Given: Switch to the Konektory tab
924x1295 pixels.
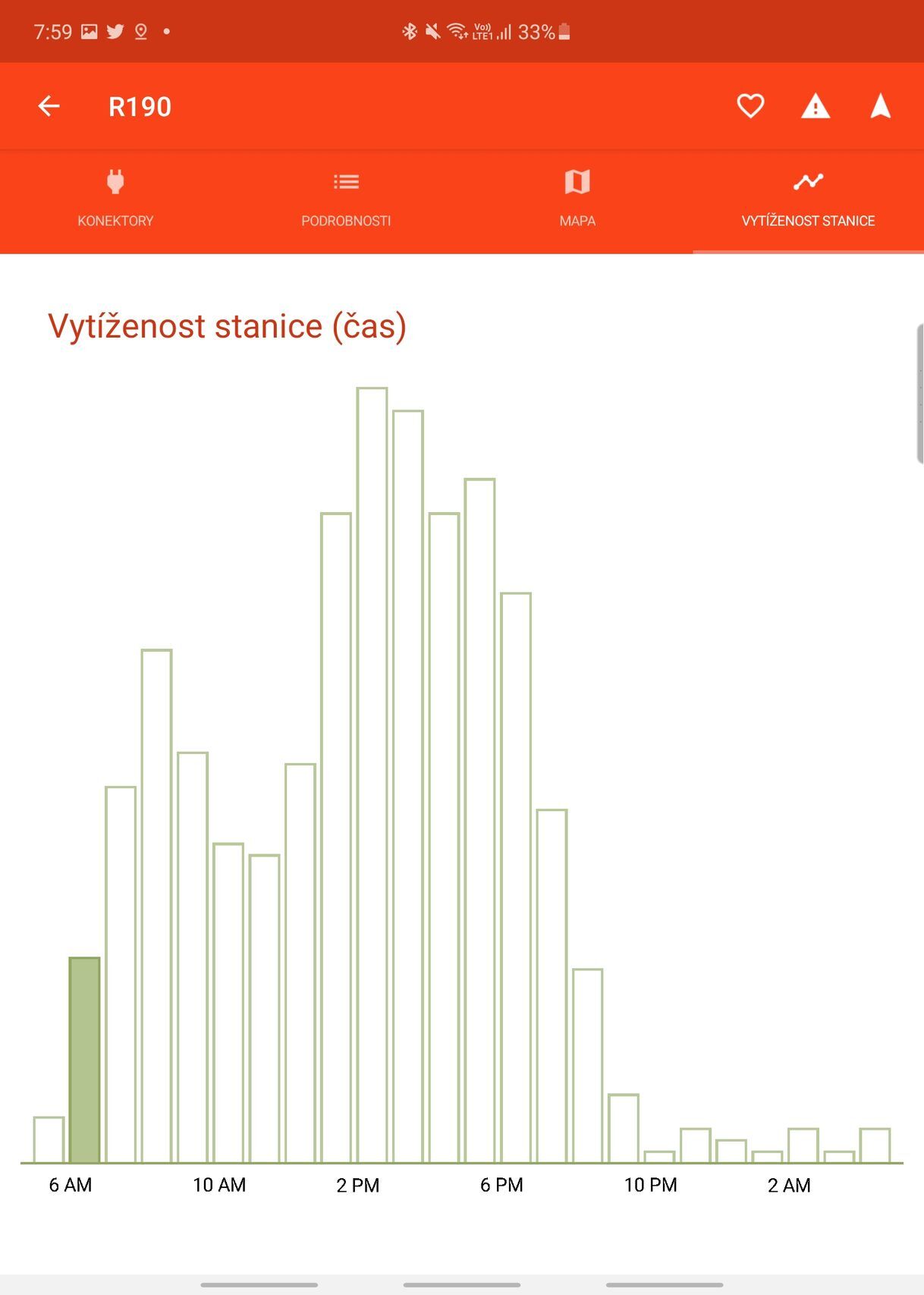Looking at the screenshot, I should point(115,200).
